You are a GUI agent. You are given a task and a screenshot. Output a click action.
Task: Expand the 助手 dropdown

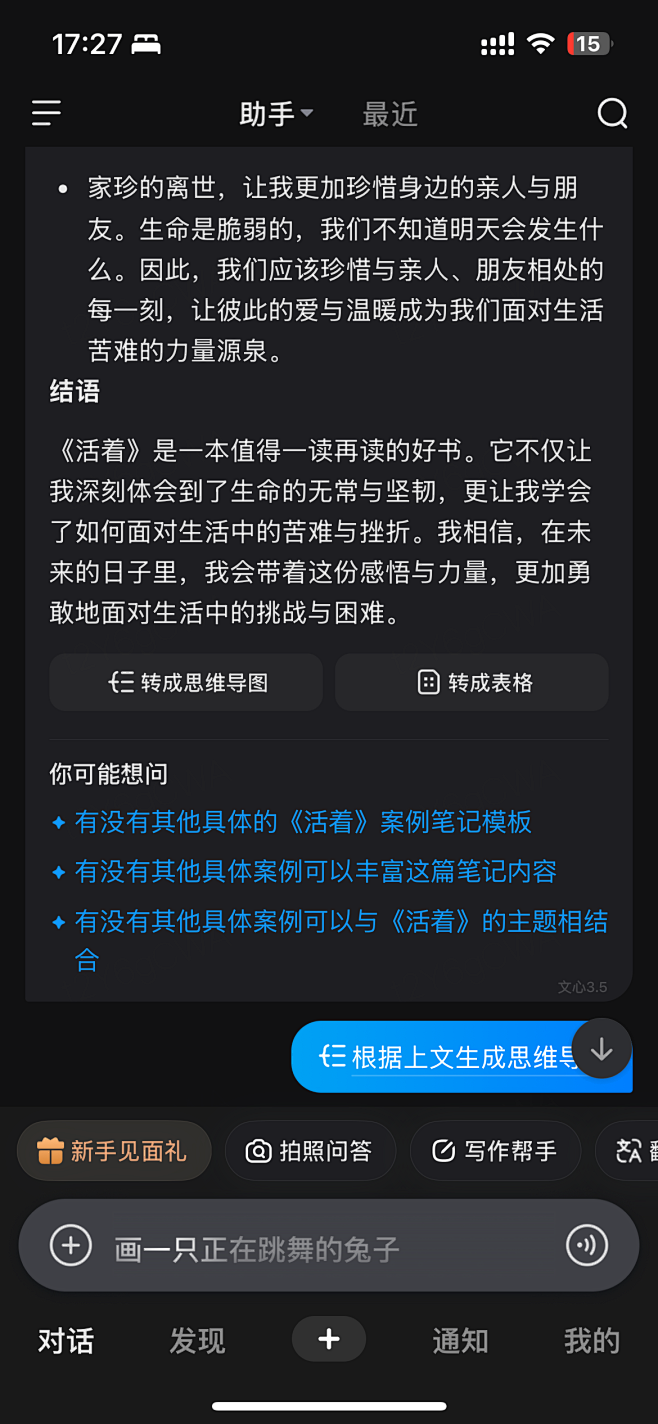(x=276, y=114)
